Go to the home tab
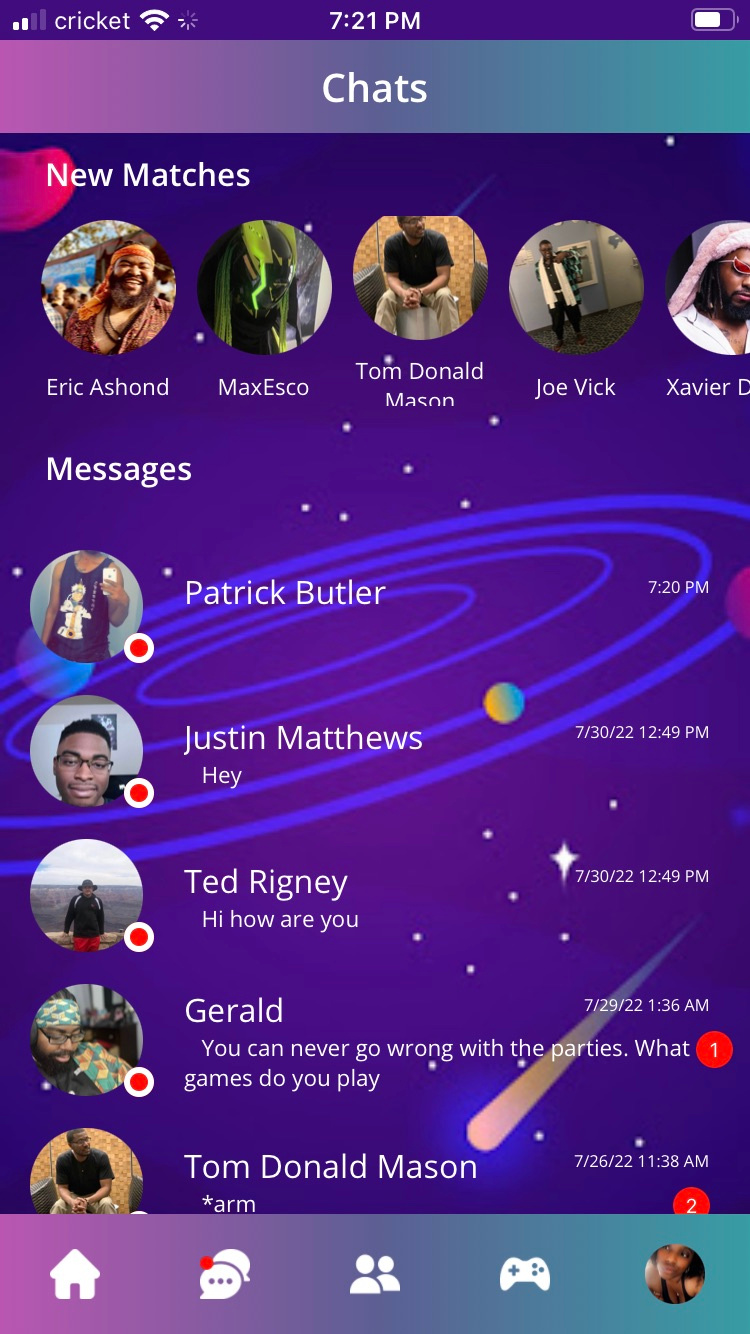Image resolution: width=750 pixels, height=1334 pixels. [x=75, y=1275]
